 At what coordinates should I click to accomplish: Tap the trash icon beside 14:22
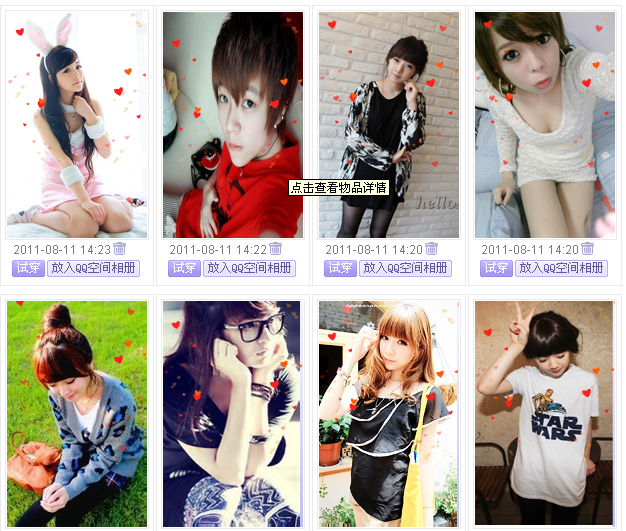pos(276,249)
